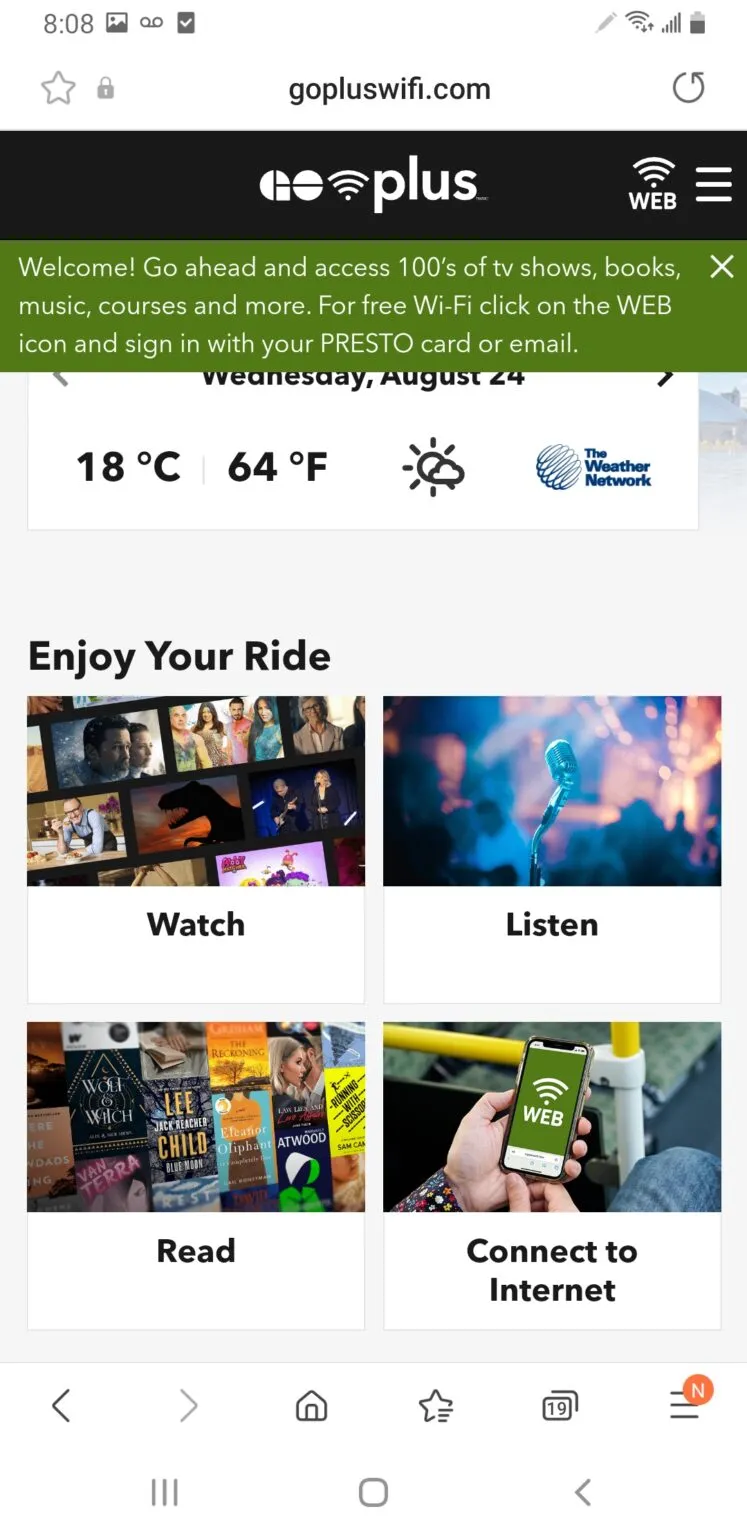Bookmark this page with the favorite star
This screenshot has width=747, height=1536.
pos(57,88)
